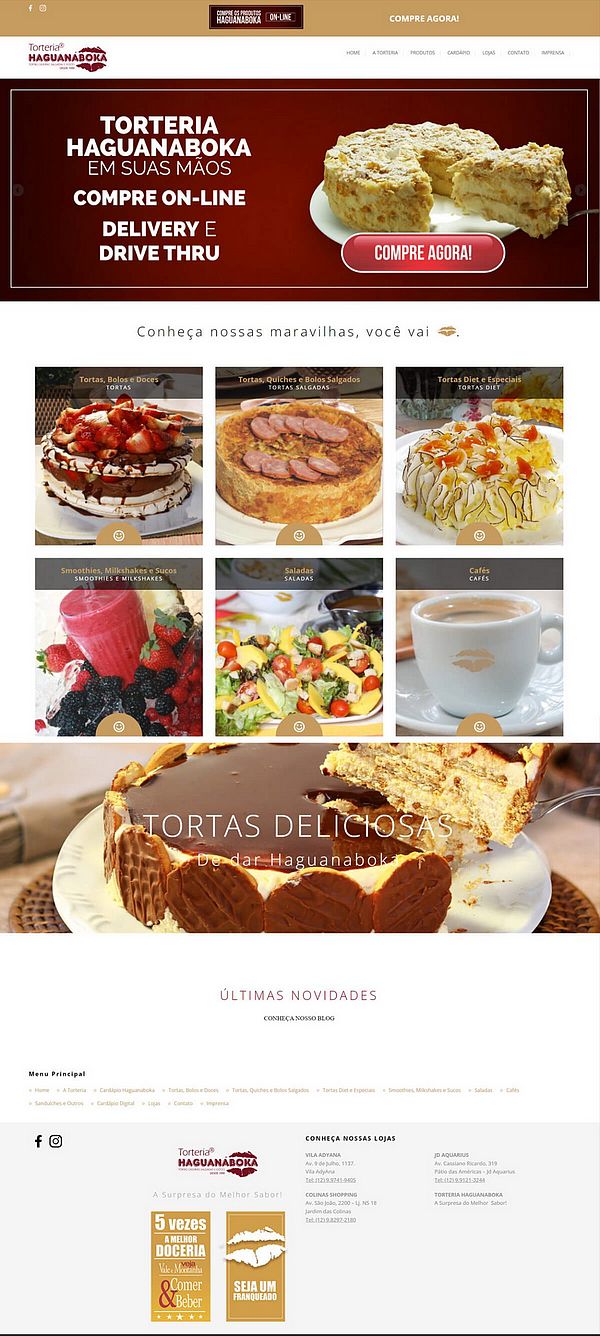Open the Saladas category tile

[x=299, y=647]
